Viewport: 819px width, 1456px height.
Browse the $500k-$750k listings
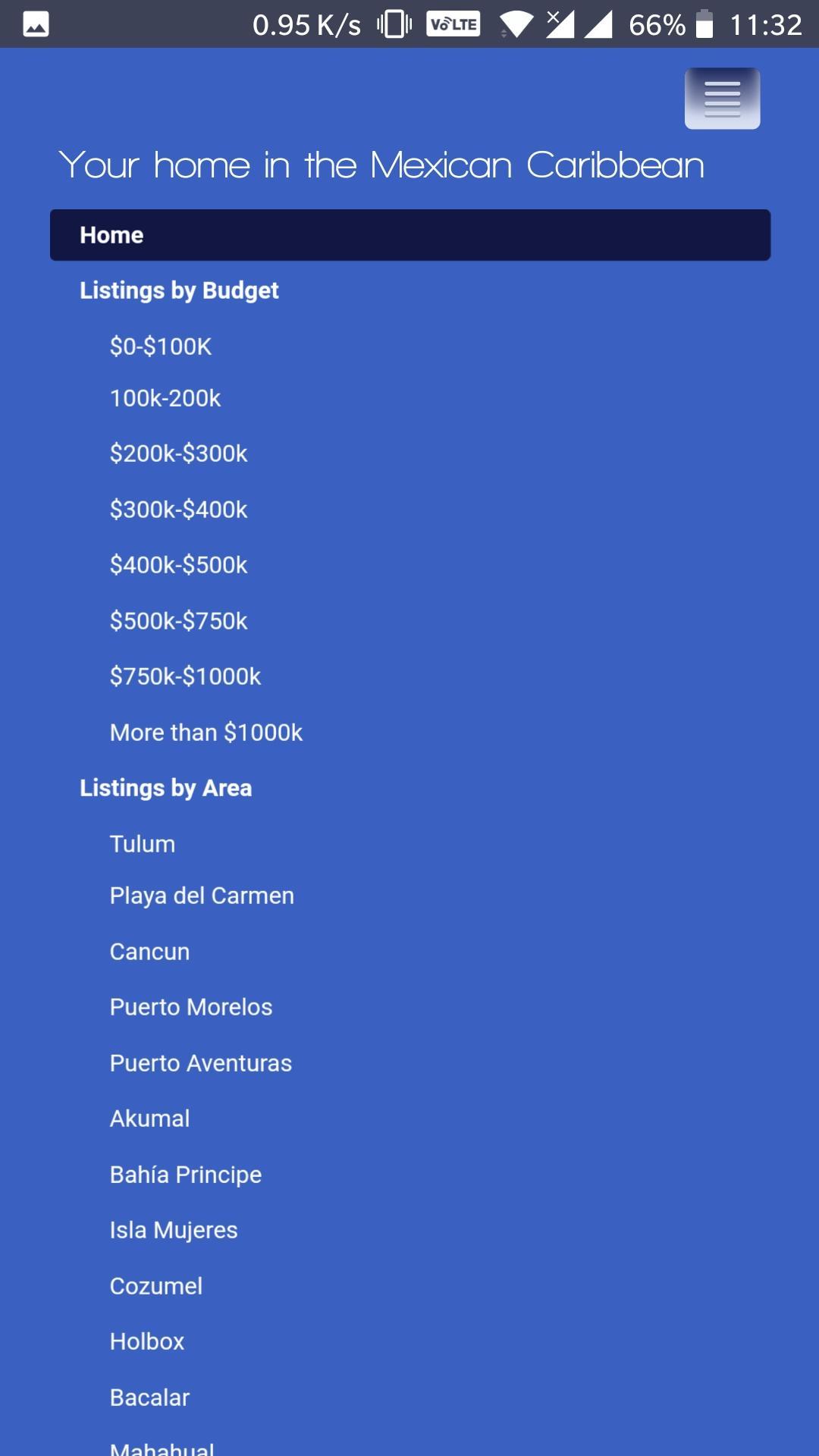point(178,620)
